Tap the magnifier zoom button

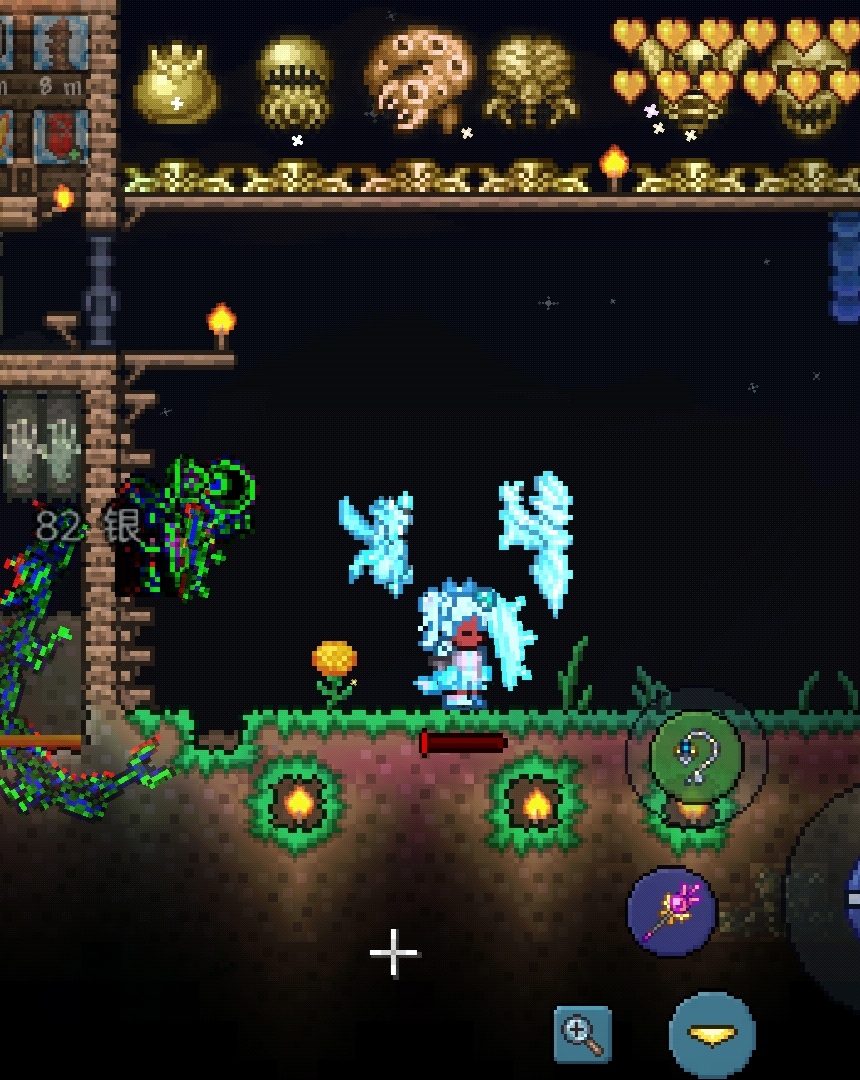pyautogui.click(x=582, y=1034)
